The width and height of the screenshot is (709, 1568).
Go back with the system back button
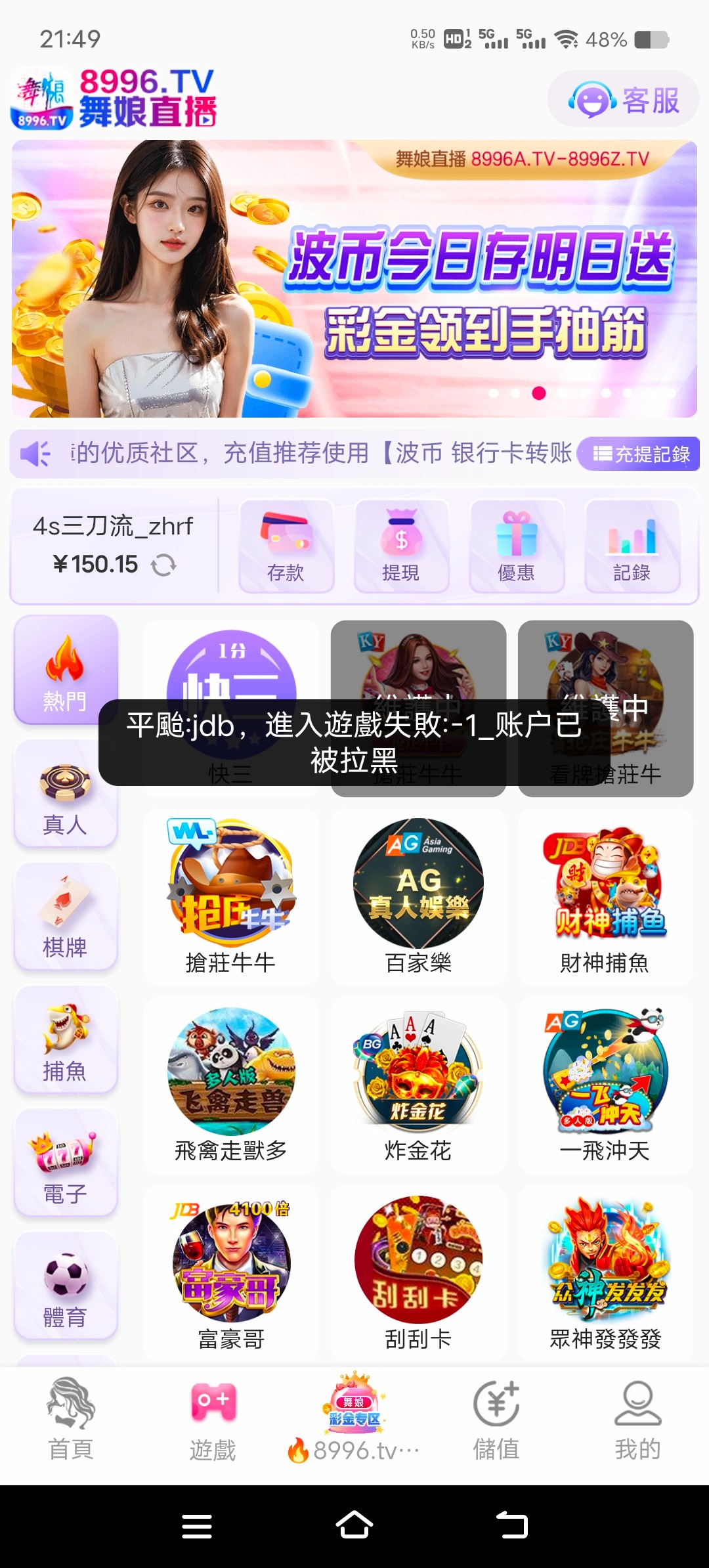(x=512, y=1526)
